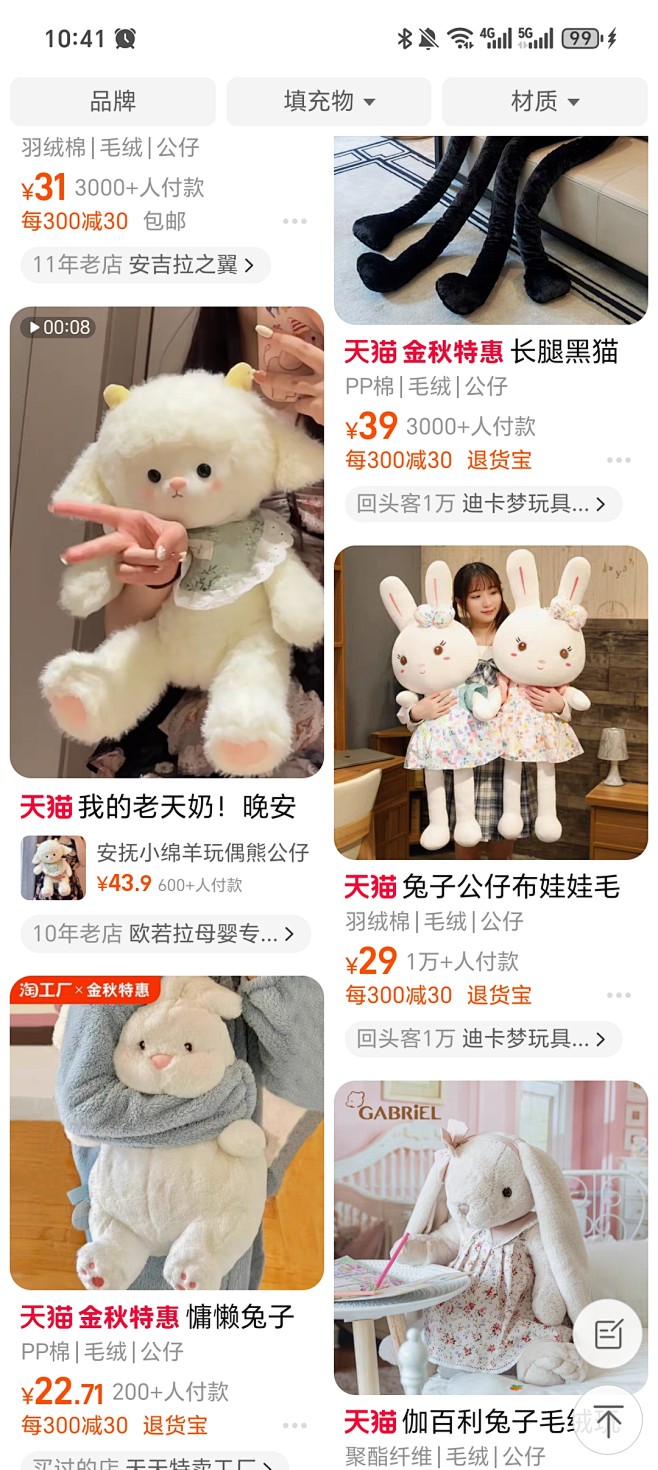Expand the 填充物 filter dropdown
This screenshot has height=1470, width=658.
pos(329,101)
